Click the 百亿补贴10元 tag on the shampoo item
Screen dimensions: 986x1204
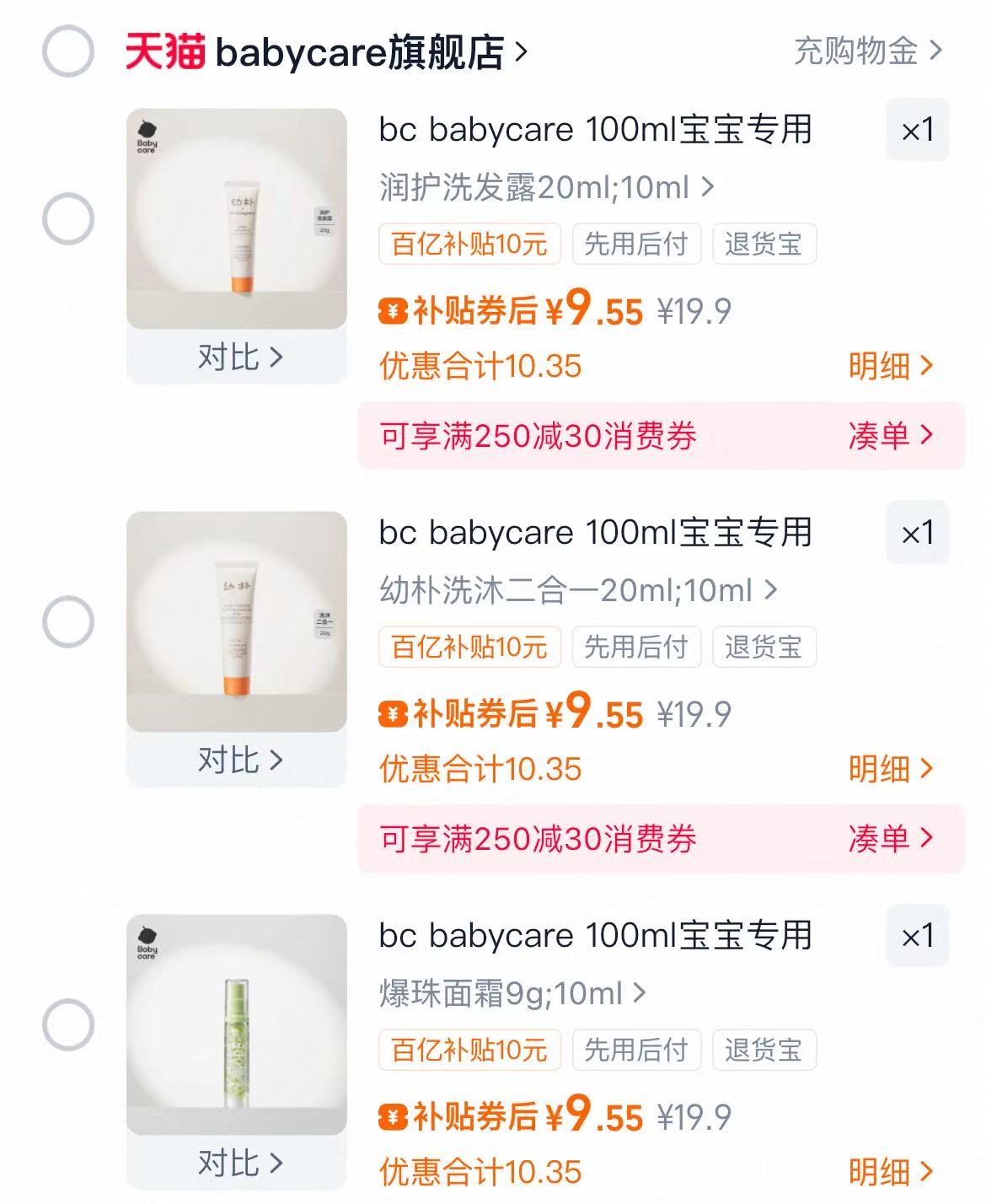tap(469, 245)
